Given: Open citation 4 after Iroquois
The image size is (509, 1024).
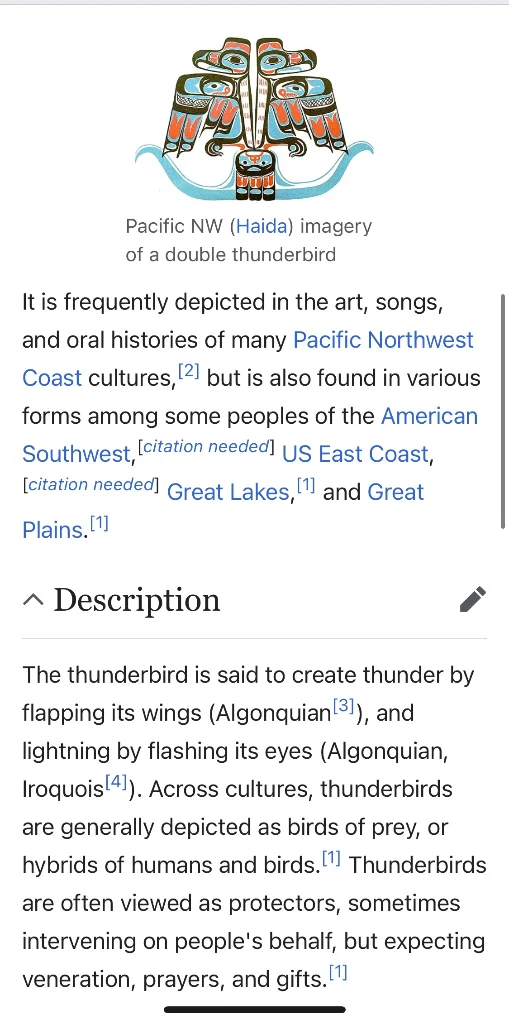Looking at the screenshot, I should tap(116, 782).
